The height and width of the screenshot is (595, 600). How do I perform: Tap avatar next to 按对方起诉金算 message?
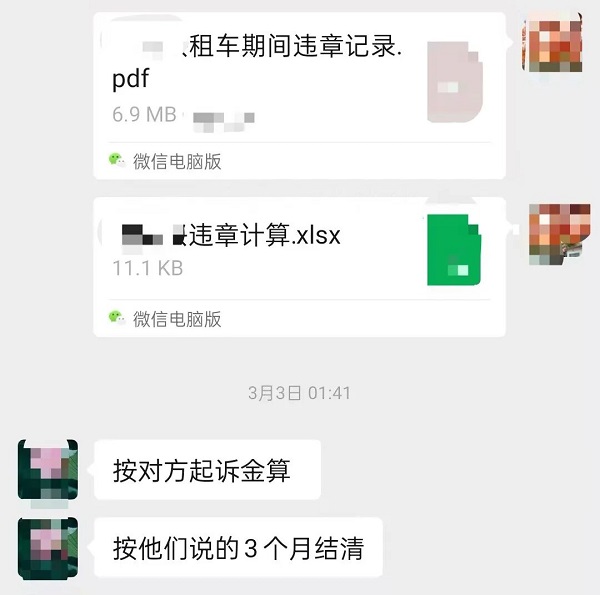(48, 468)
